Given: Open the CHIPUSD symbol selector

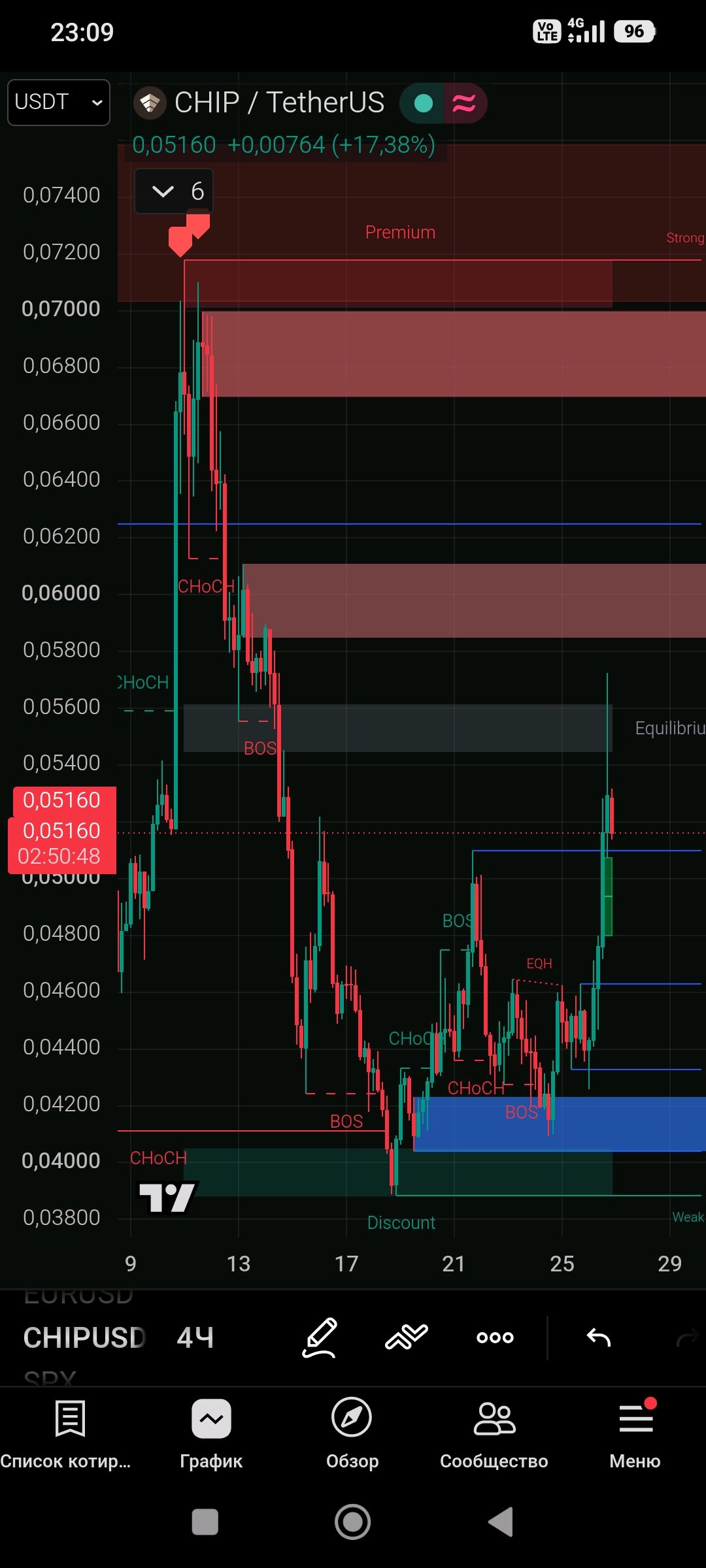Looking at the screenshot, I should (x=84, y=1338).
